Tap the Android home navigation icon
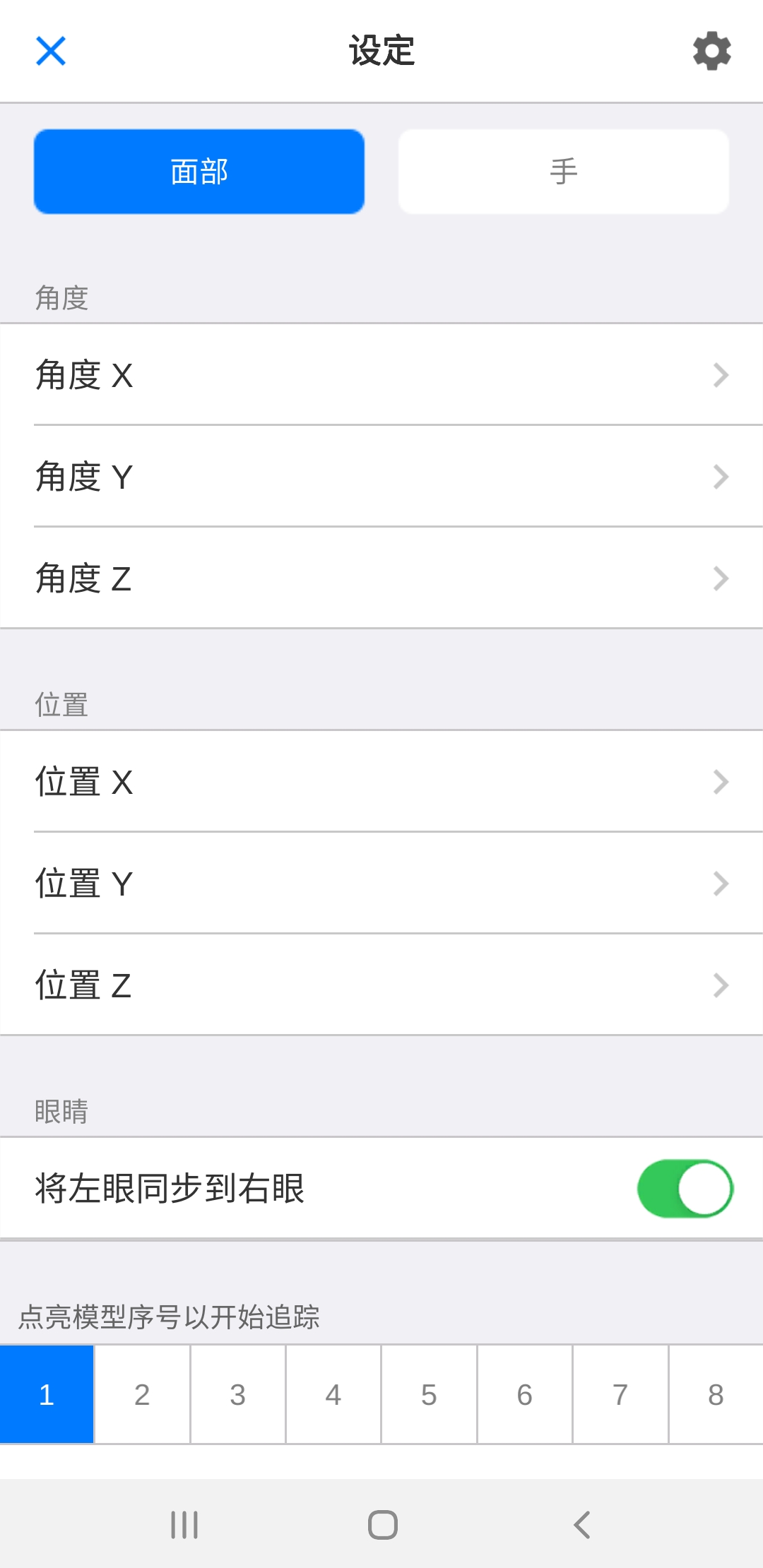This screenshot has width=763, height=1568. tap(381, 1524)
